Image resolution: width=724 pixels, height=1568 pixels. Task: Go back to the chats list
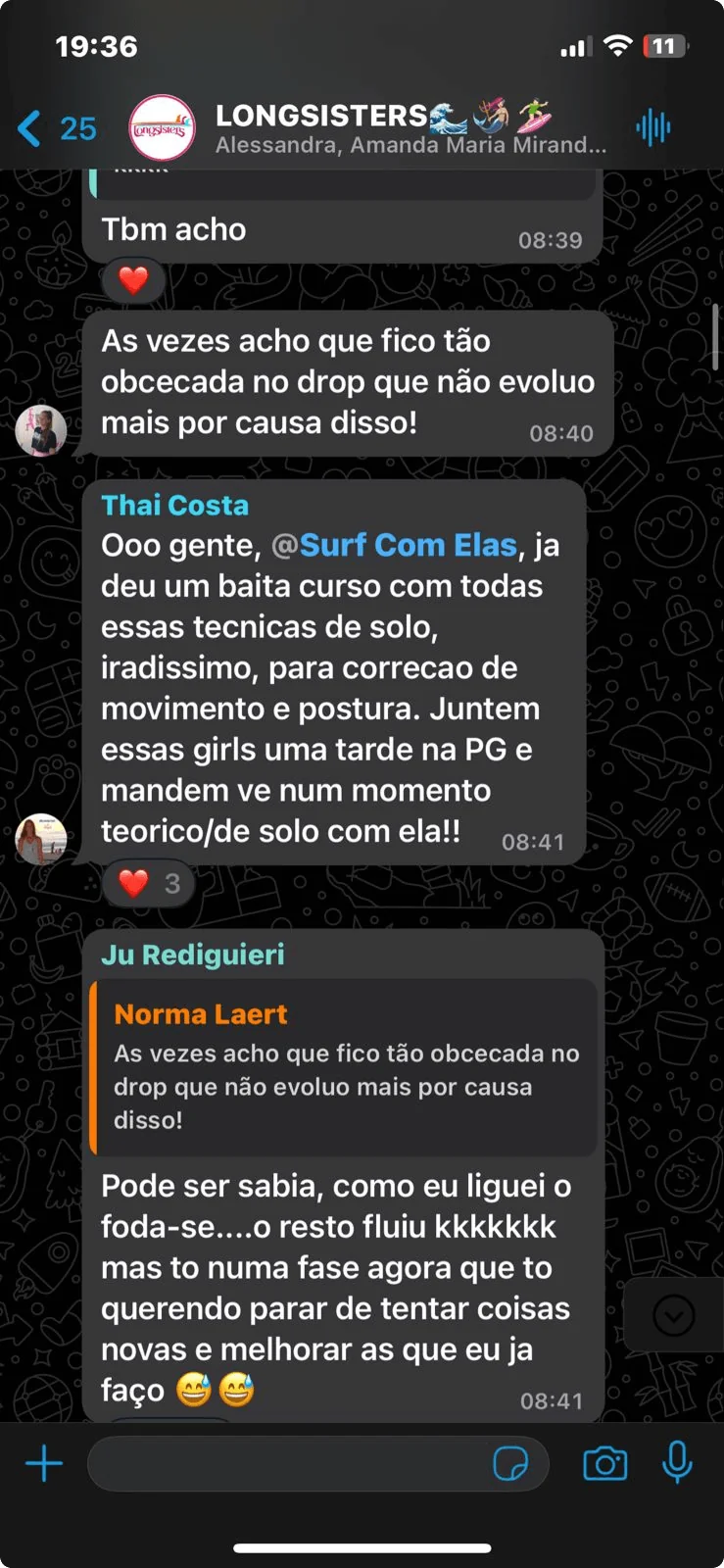click(x=54, y=128)
